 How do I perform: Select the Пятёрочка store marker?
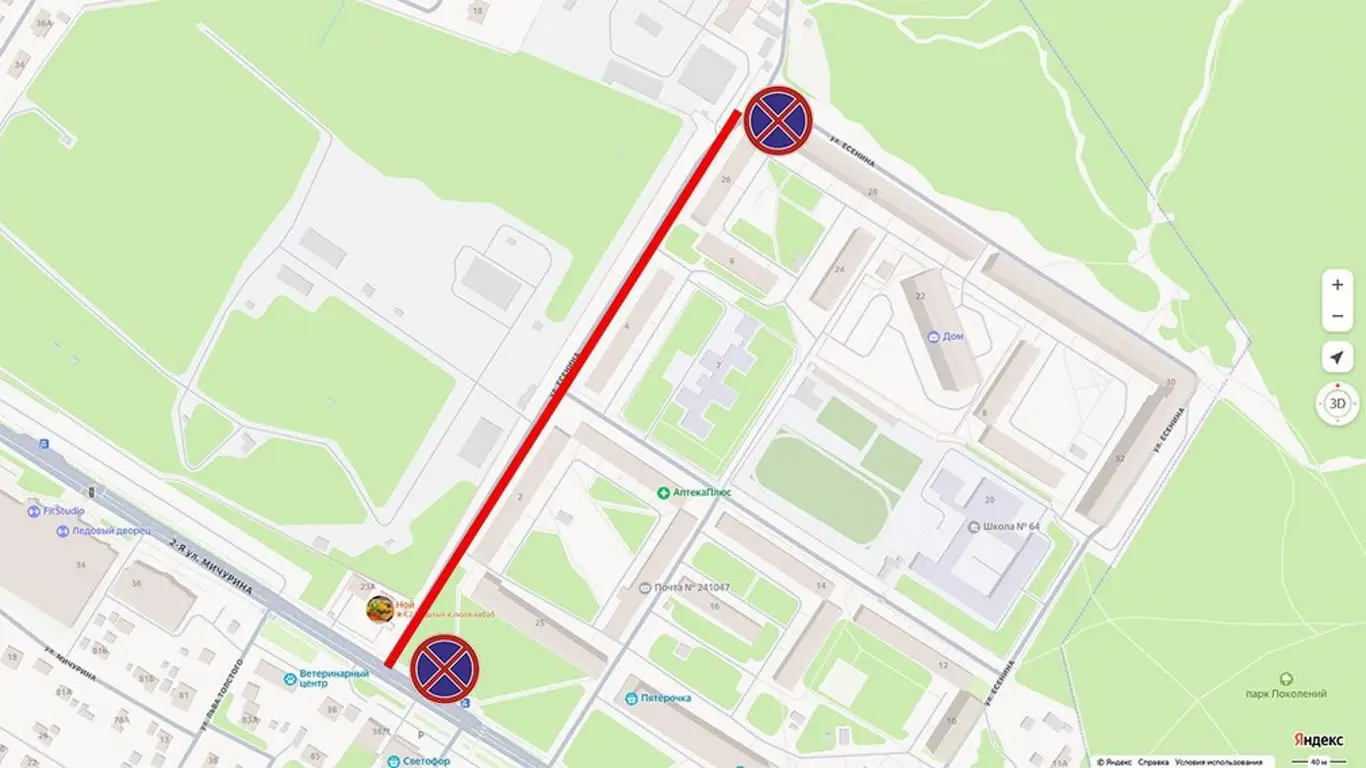(x=632, y=698)
